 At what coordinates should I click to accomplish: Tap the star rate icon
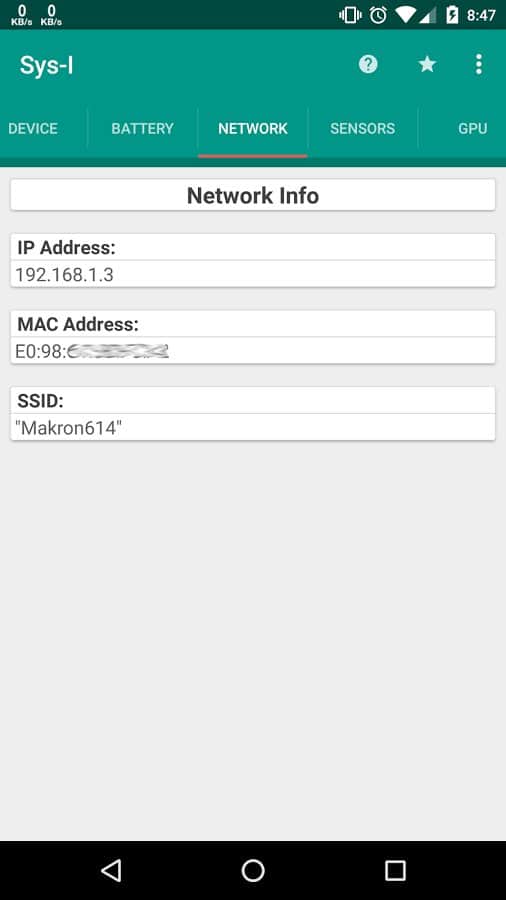click(427, 64)
